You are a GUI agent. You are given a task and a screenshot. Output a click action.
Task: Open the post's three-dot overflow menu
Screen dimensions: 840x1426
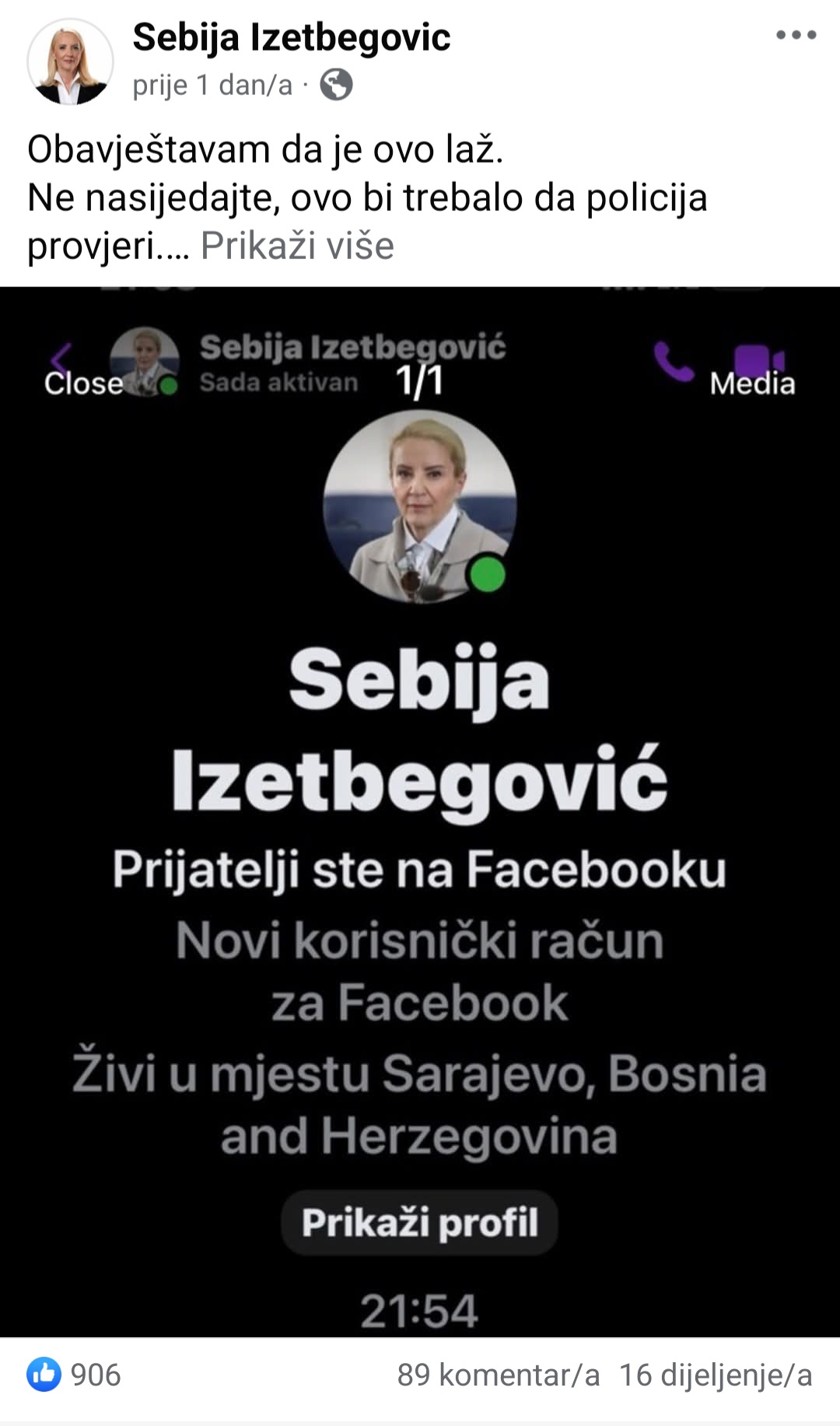click(796, 35)
